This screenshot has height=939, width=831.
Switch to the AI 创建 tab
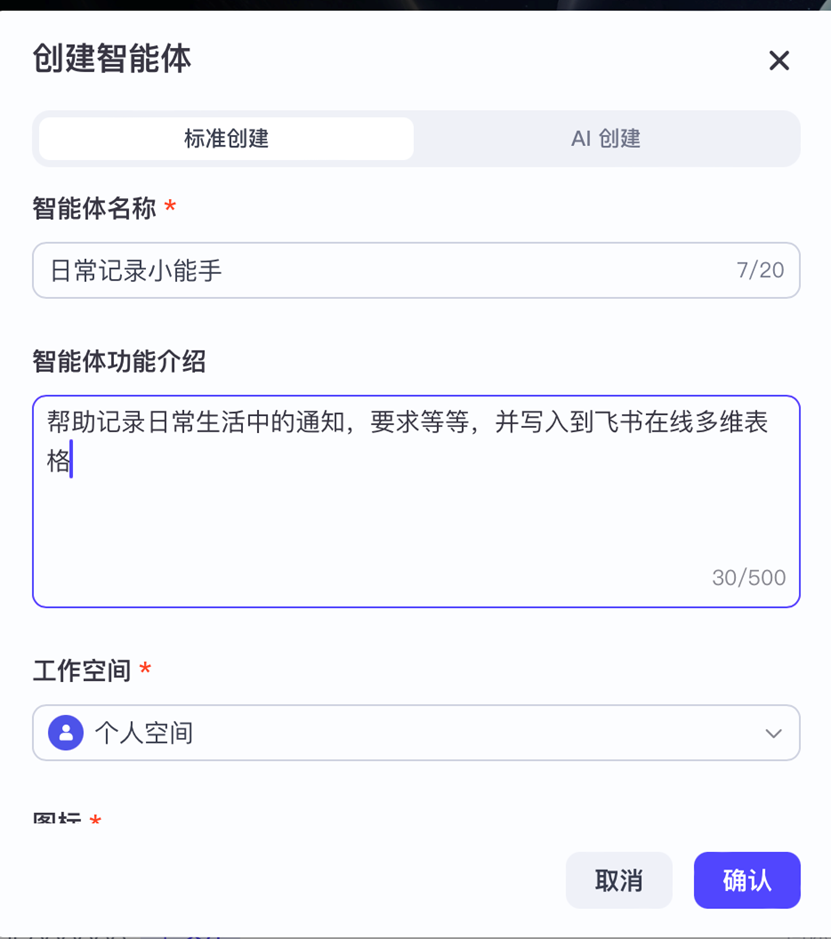point(607,138)
